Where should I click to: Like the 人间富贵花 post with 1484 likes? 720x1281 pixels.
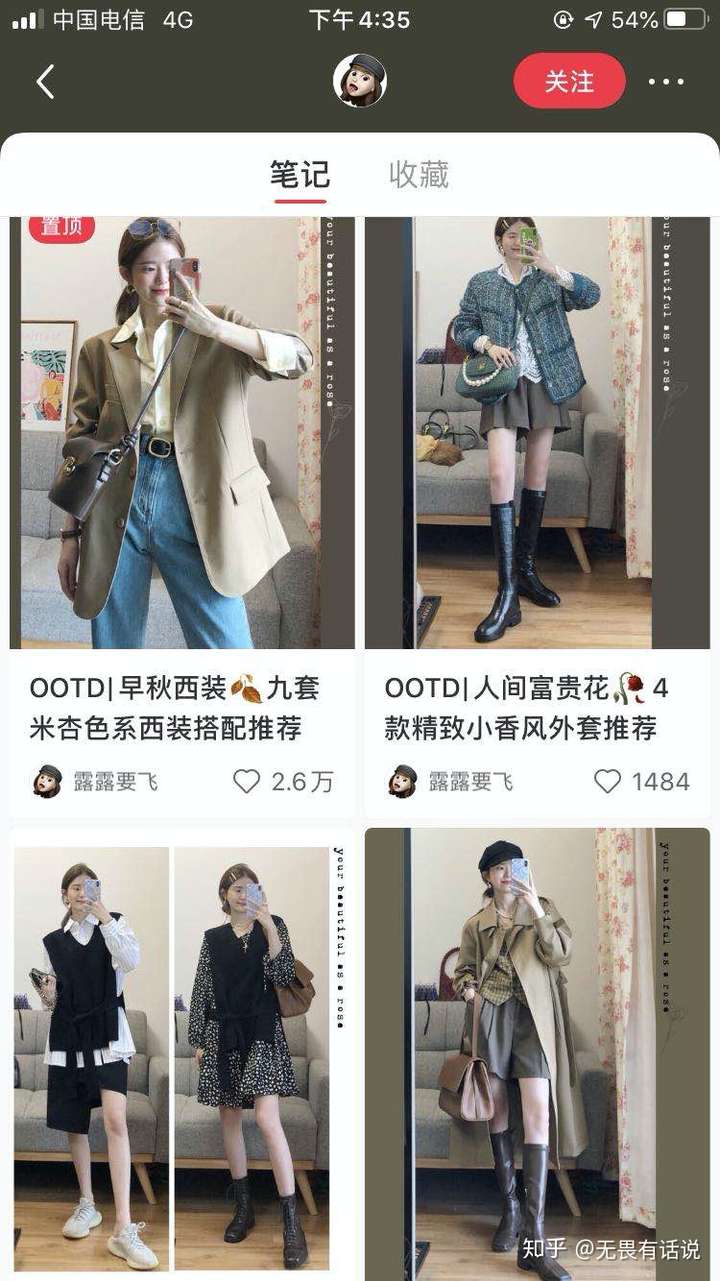[x=607, y=781]
